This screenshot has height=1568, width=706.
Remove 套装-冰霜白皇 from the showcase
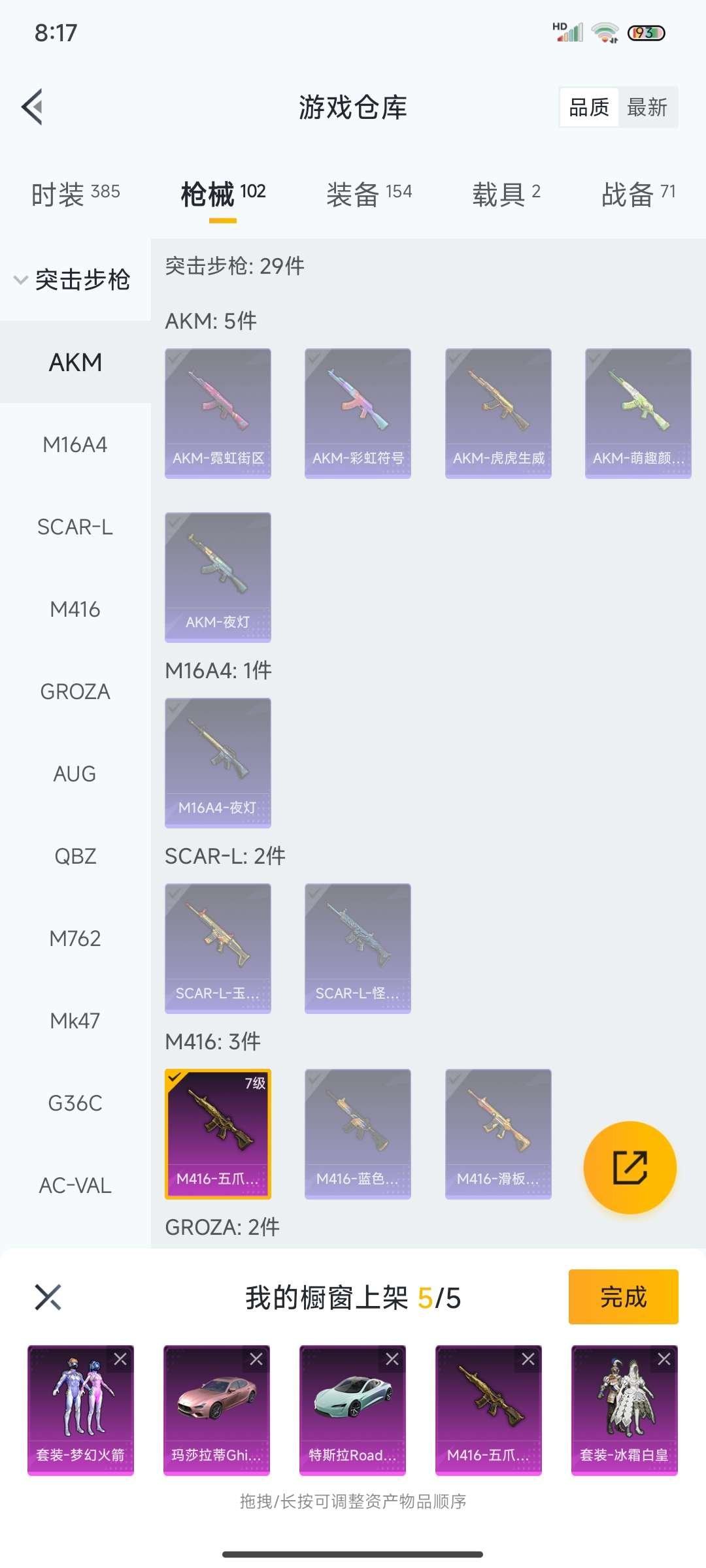664,1360
